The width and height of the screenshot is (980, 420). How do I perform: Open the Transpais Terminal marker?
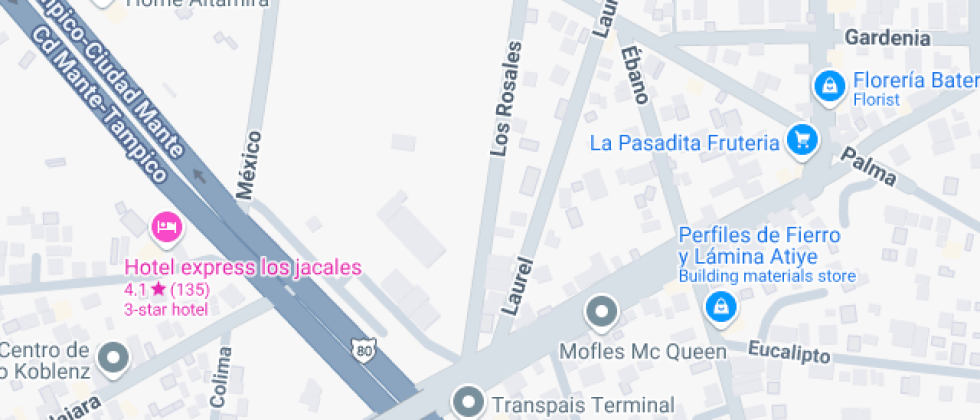point(467,402)
